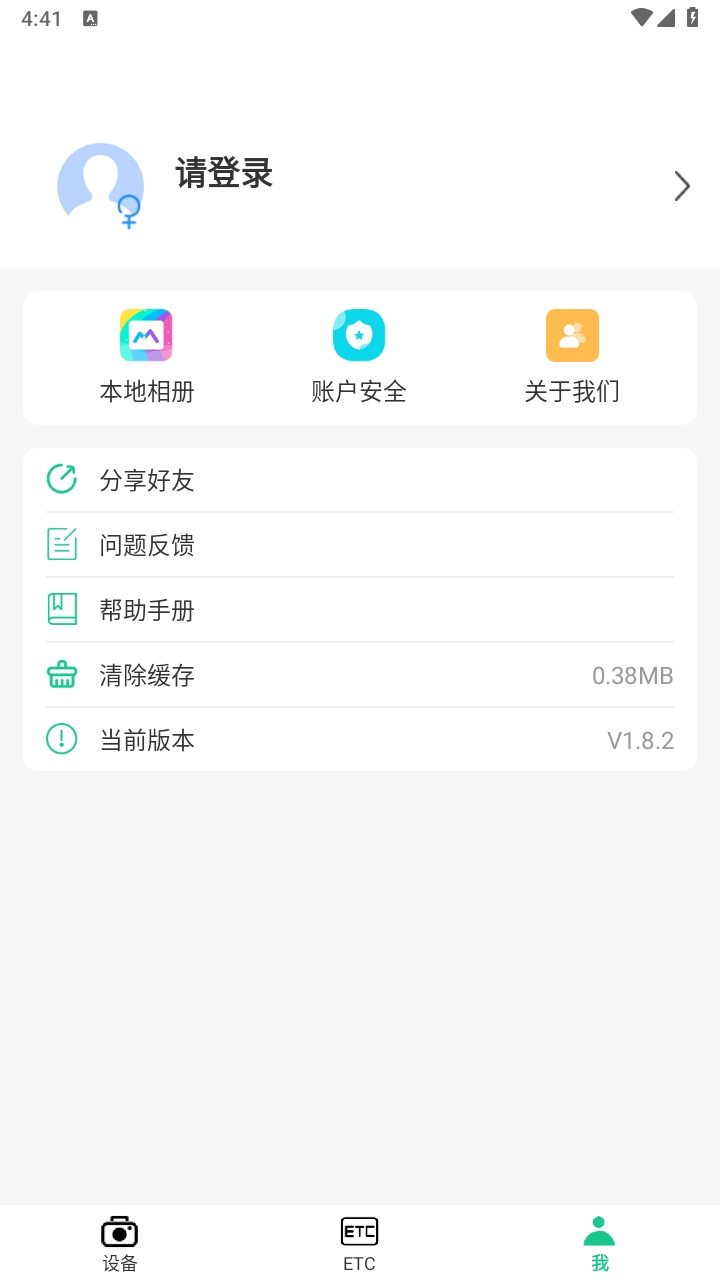Tap the 清除缓存 broom icon
Image resolution: width=720 pixels, height=1280 pixels.
[x=62, y=674]
